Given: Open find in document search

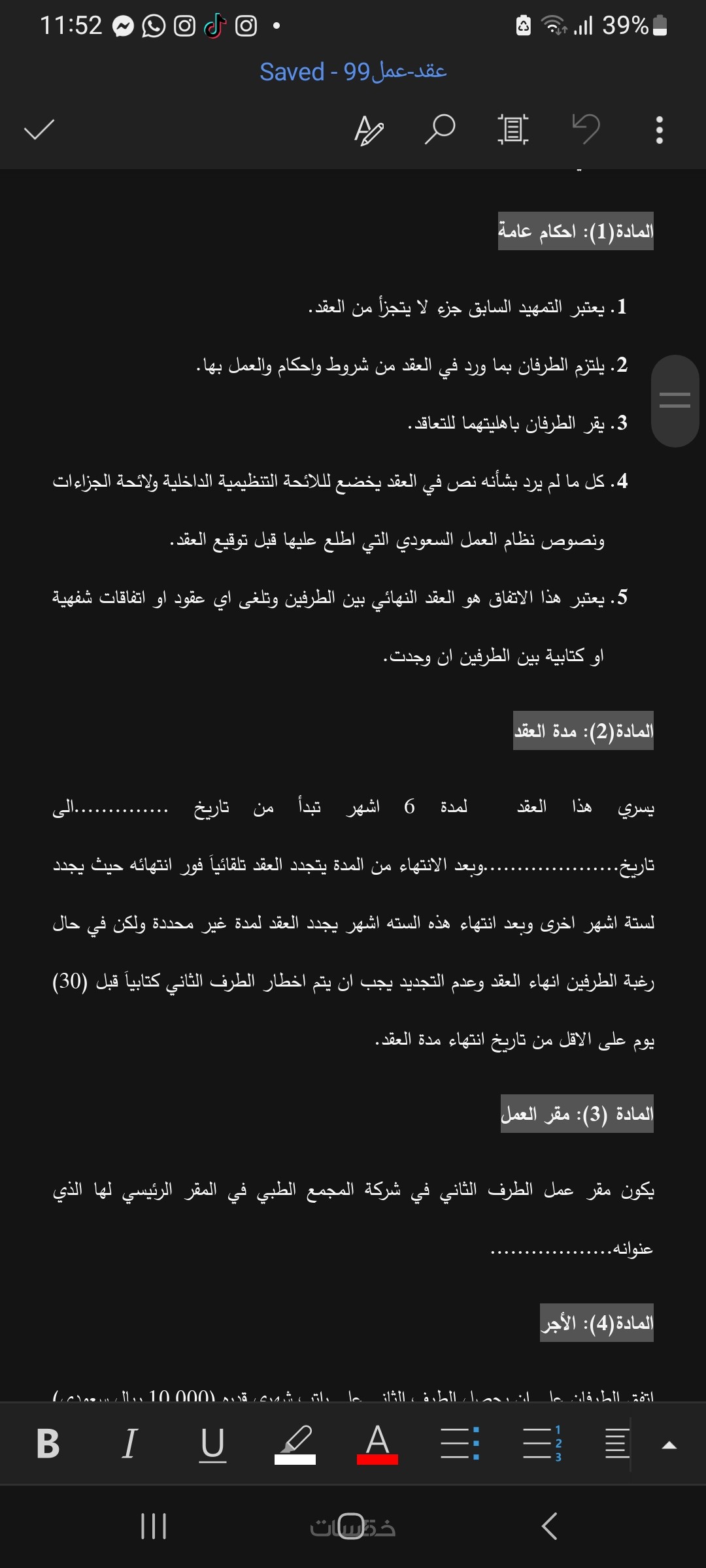Looking at the screenshot, I should [x=440, y=129].
